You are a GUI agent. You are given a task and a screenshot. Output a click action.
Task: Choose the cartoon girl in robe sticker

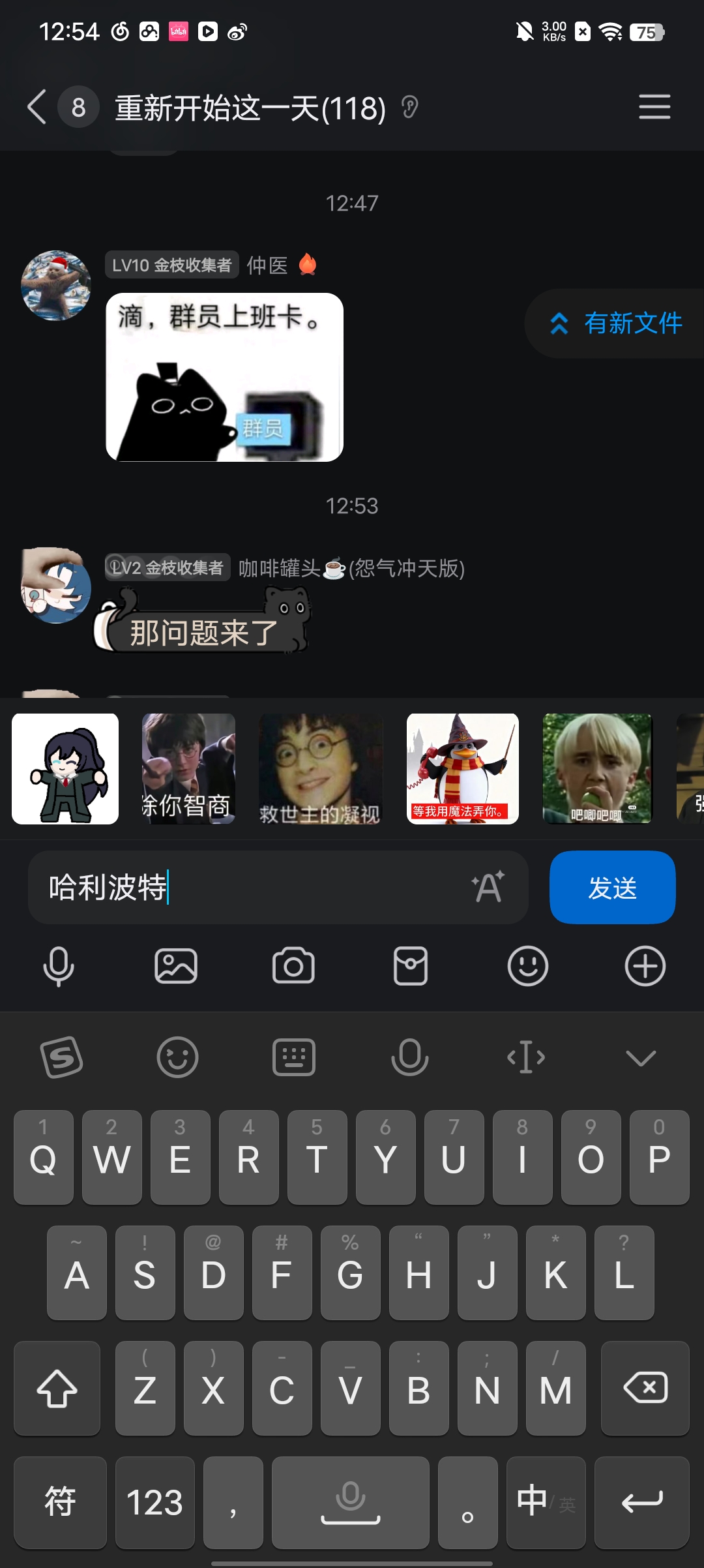pyautogui.click(x=65, y=769)
